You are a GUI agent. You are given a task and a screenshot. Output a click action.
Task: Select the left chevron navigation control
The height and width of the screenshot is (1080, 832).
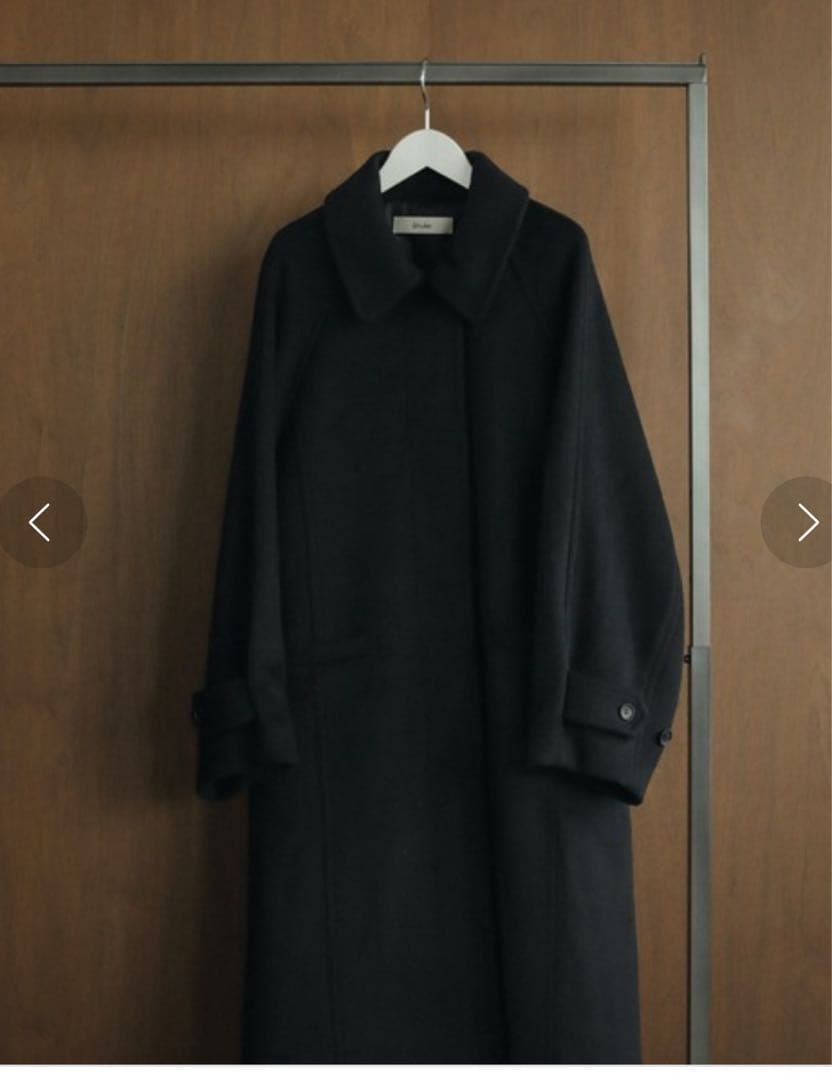(x=40, y=520)
